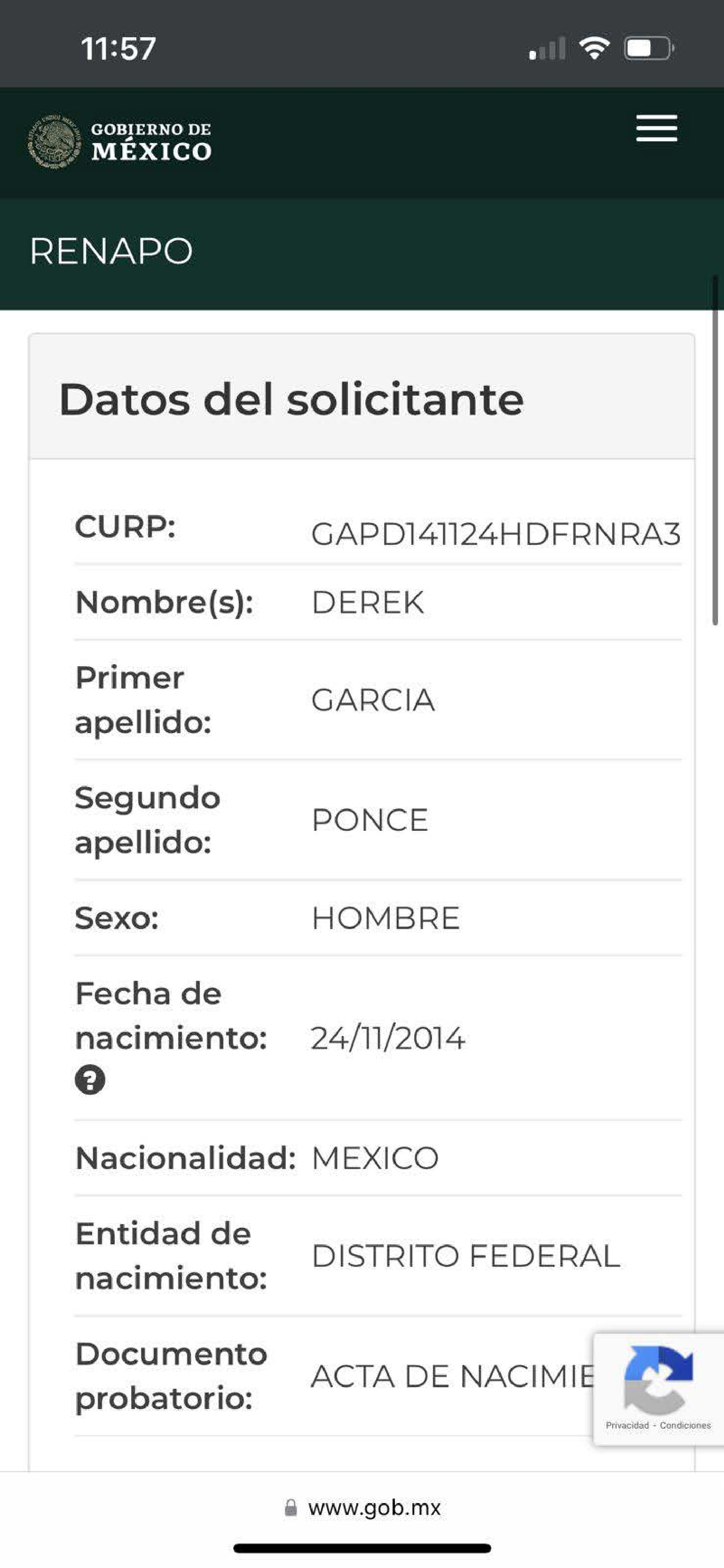Open the hamburger navigation menu
The width and height of the screenshot is (724, 1568).
tap(656, 128)
